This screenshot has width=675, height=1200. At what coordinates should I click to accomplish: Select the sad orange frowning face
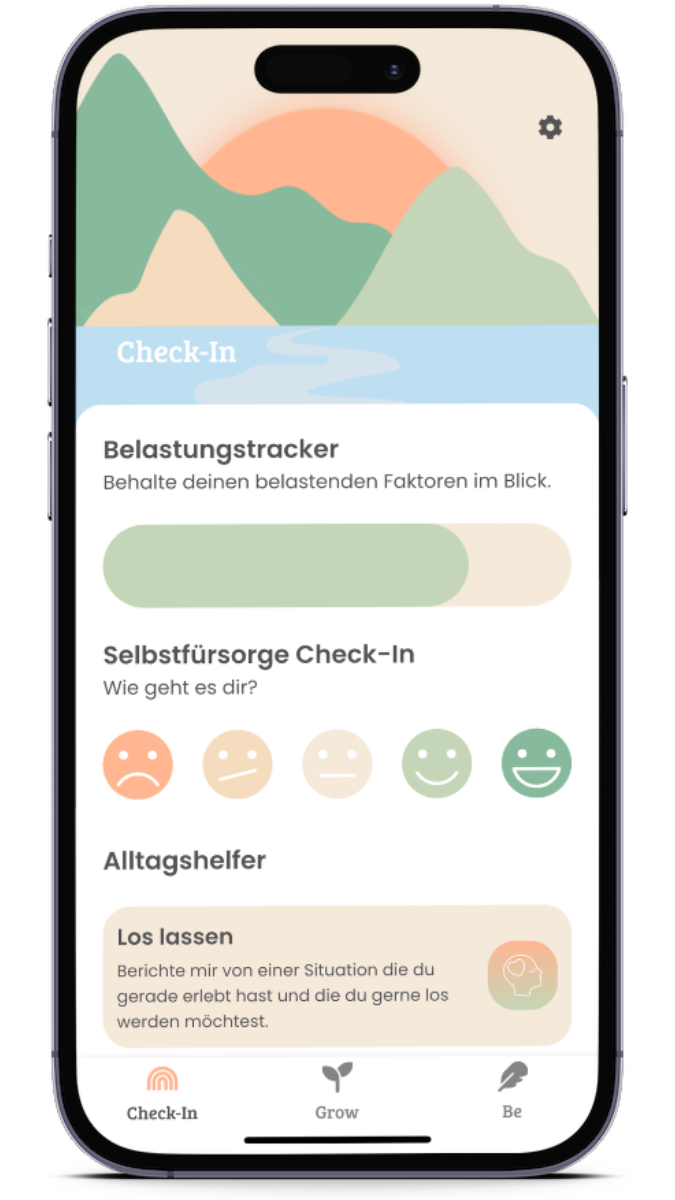pyautogui.click(x=138, y=764)
